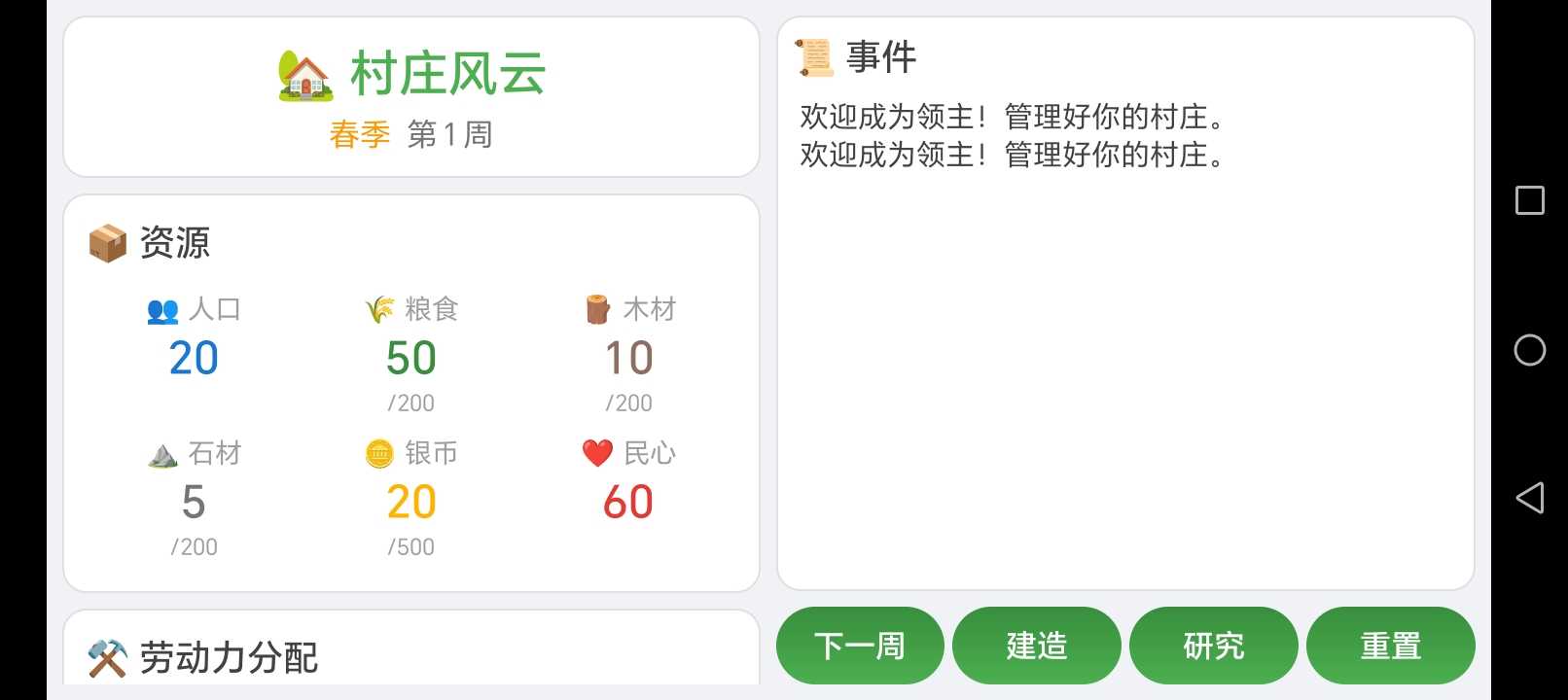Tap 重置 to reset the game
The width and height of the screenshot is (1568, 700).
pyautogui.click(x=1391, y=646)
